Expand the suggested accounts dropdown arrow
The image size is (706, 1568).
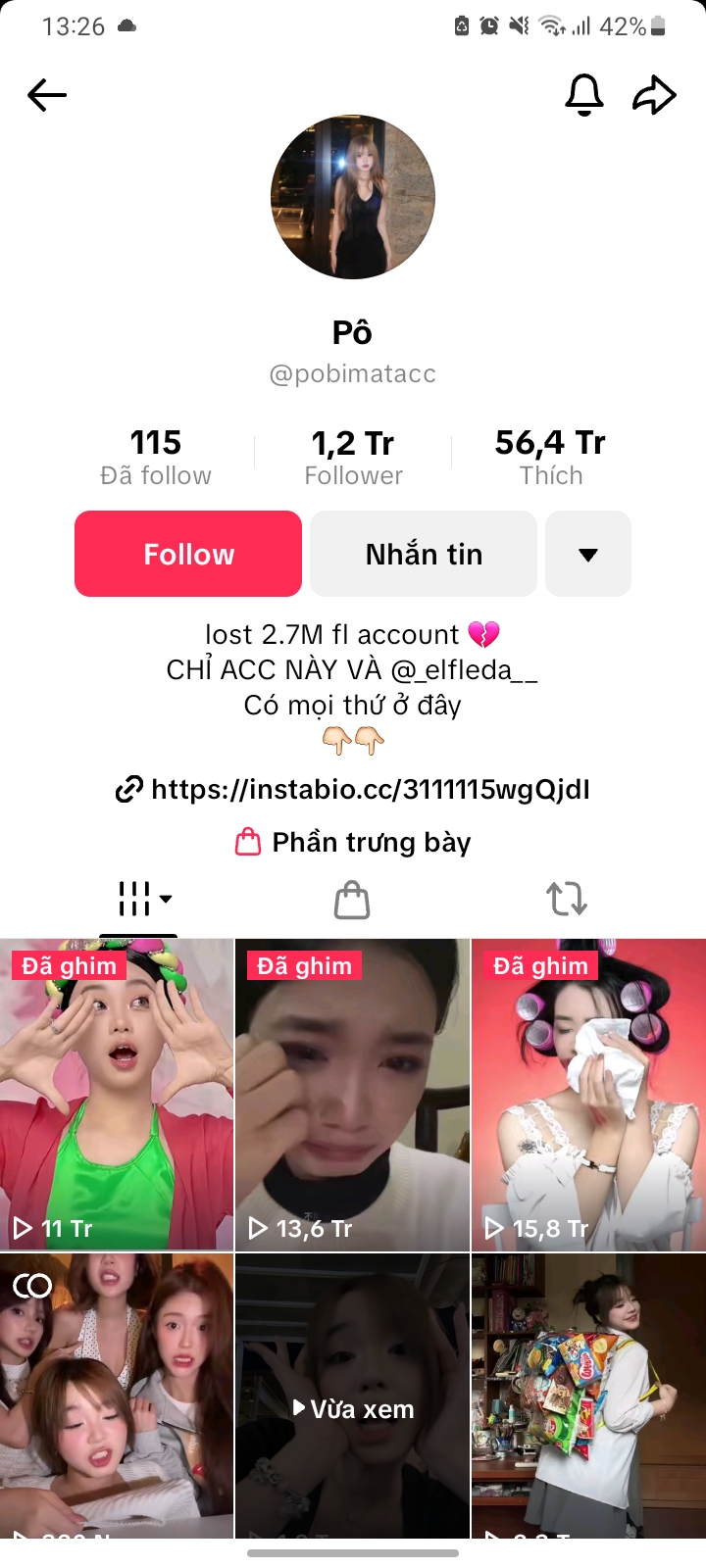point(588,554)
